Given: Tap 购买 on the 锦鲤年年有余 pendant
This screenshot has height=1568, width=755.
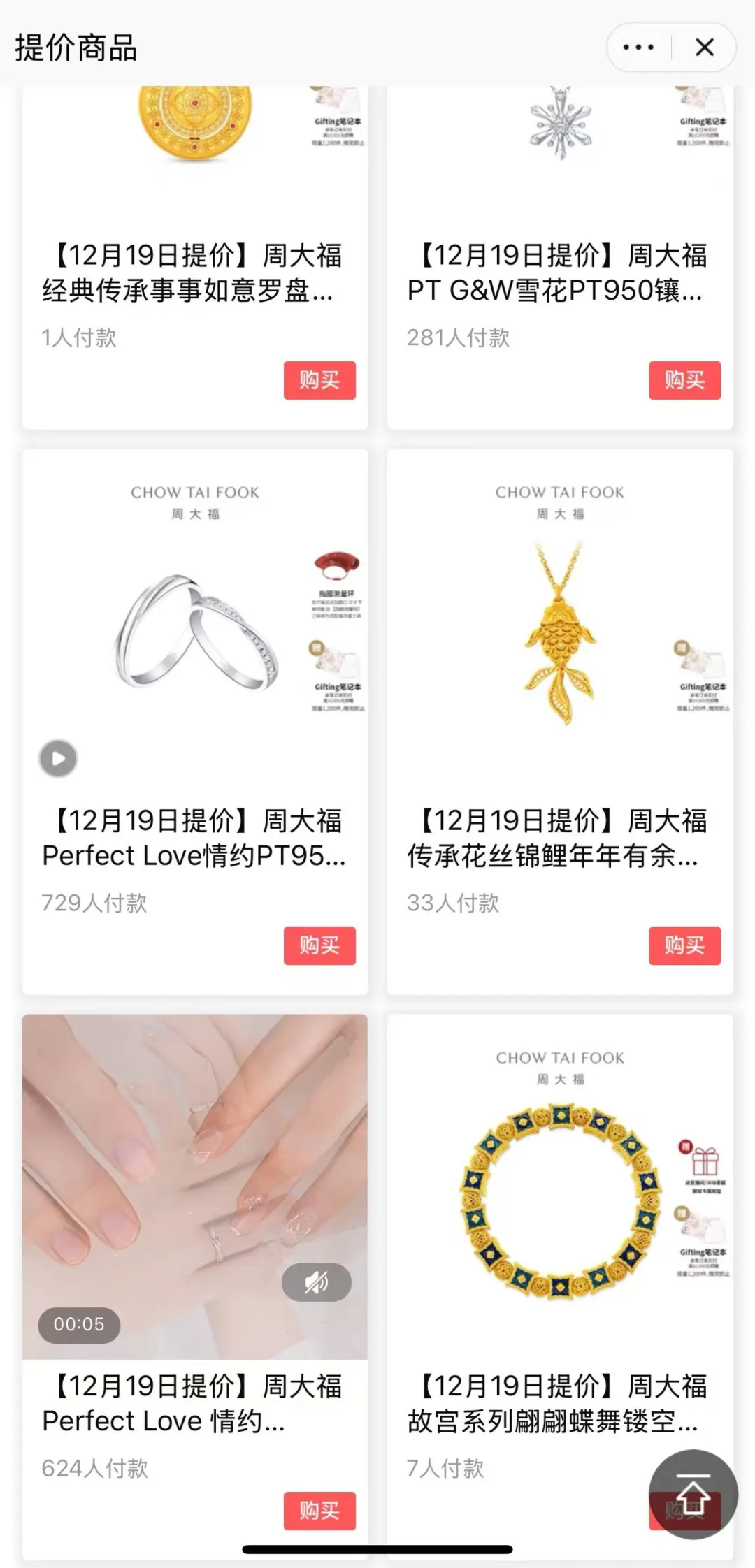Looking at the screenshot, I should coord(685,946).
